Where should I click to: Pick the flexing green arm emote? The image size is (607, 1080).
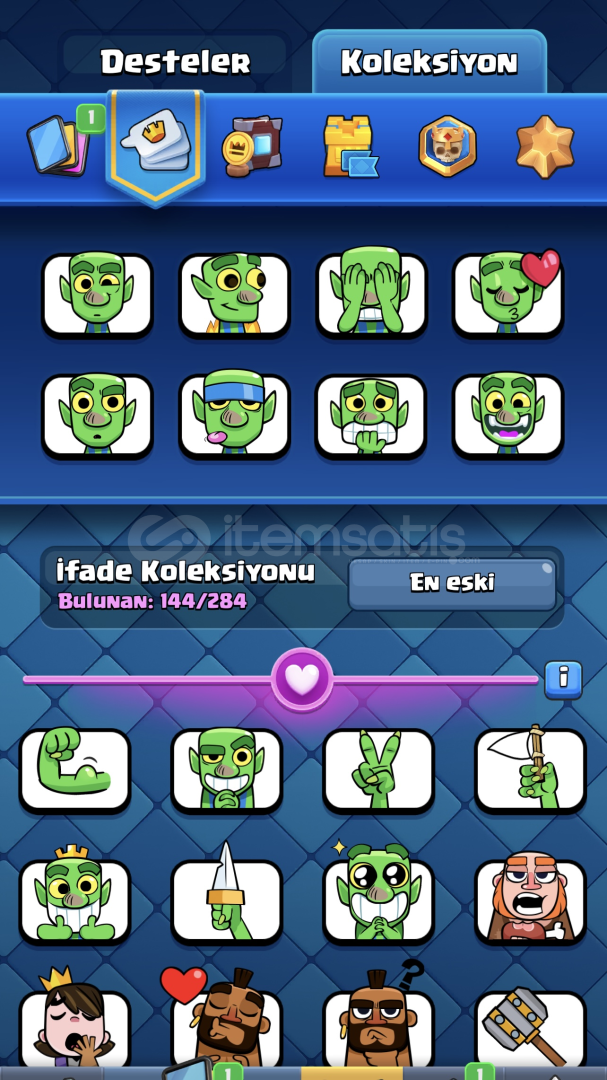(x=75, y=770)
